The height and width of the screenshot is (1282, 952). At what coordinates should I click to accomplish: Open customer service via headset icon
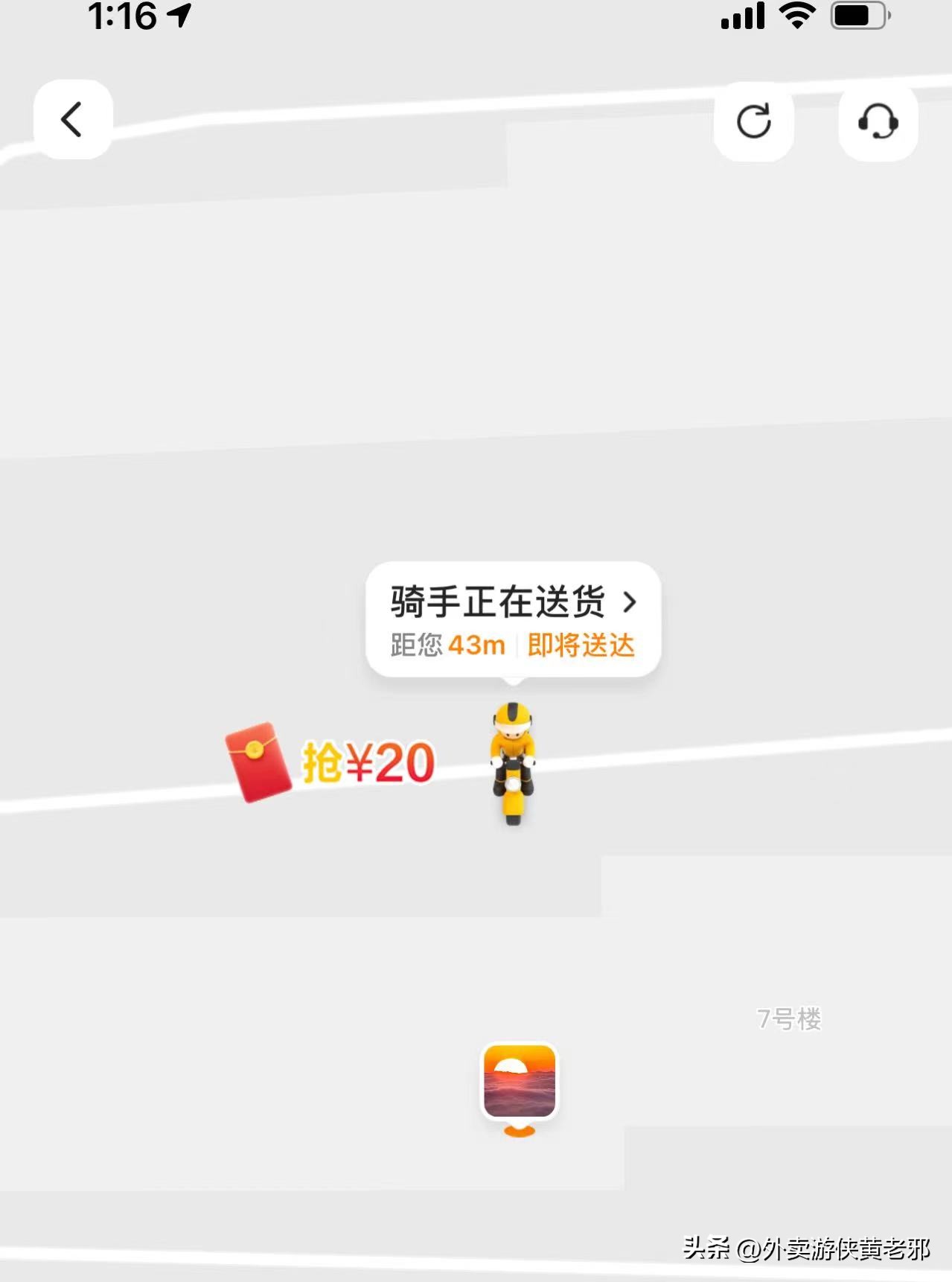pyautogui.click(x=878, y=121)
